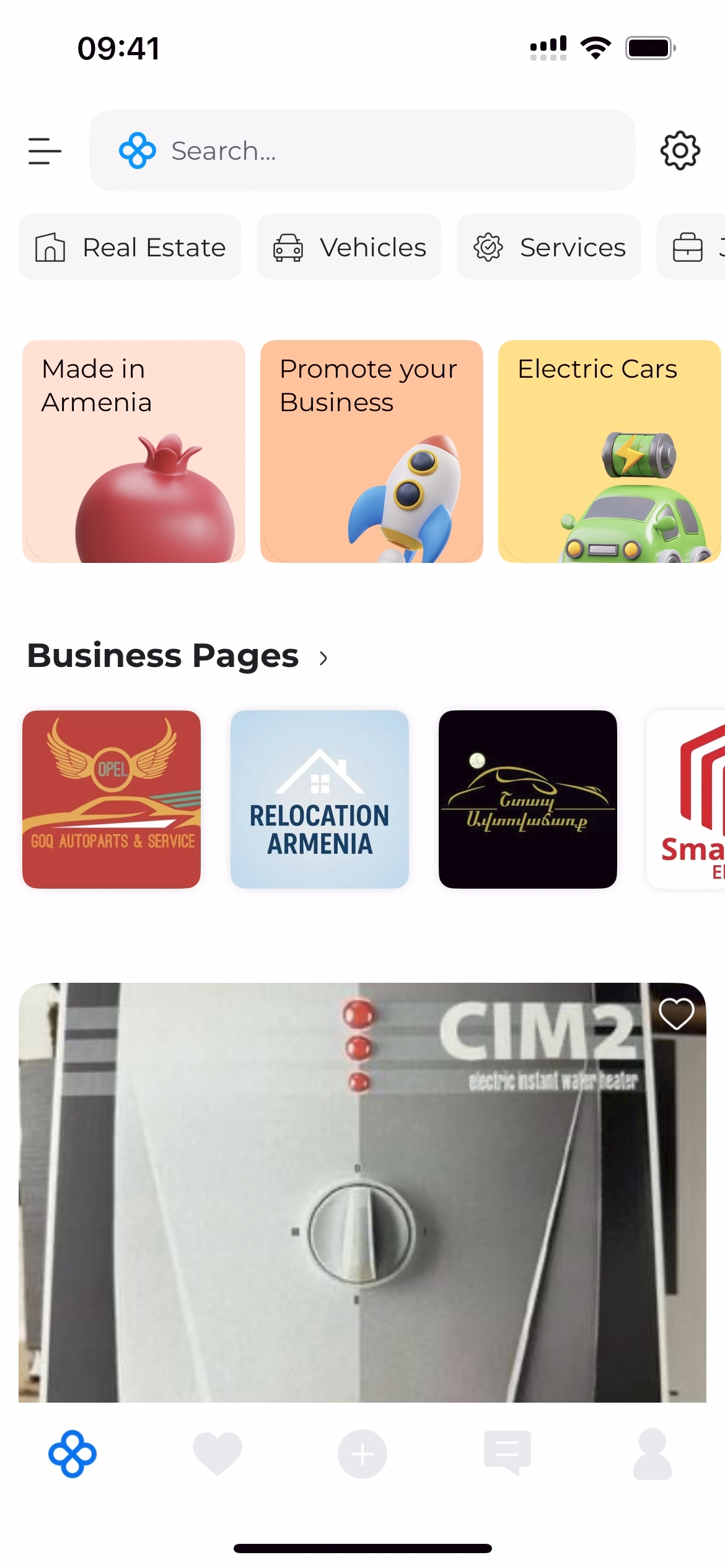Post a new ad with plus button
The height and width of the screenshot is (1568, 725).
tap(362, 1453)
